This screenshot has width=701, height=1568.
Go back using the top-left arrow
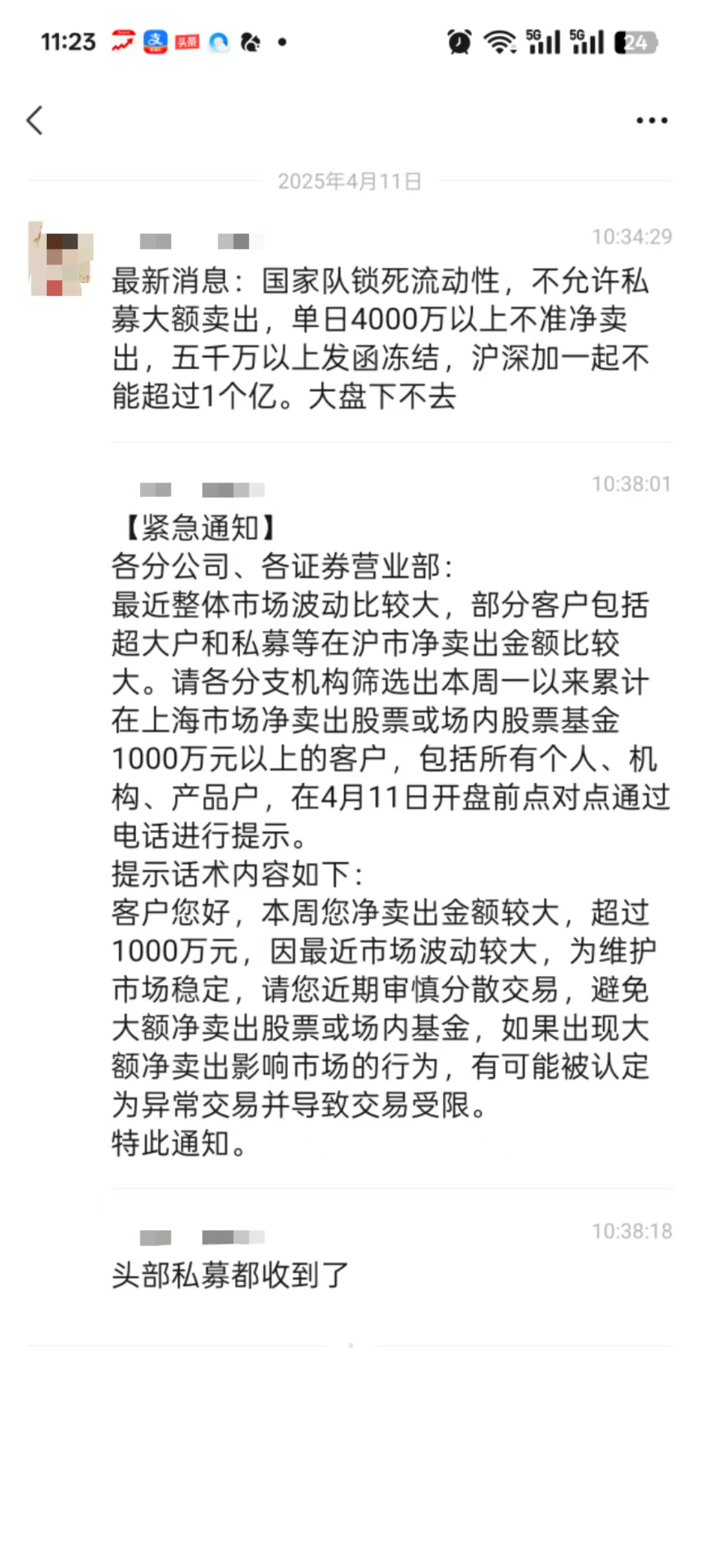click(x=35, y=120)
